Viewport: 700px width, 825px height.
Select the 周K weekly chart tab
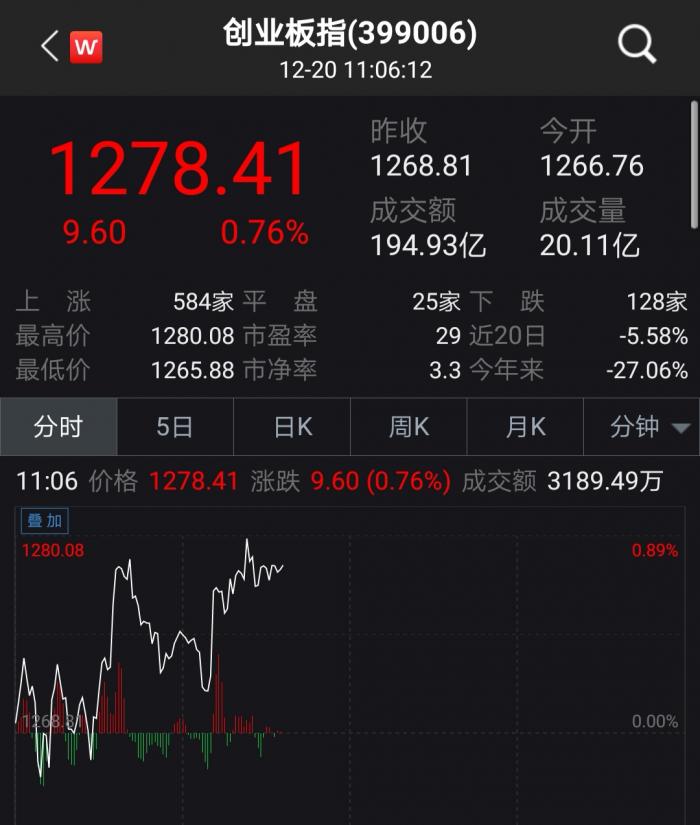pyautogui.click(x=409, y=427)
